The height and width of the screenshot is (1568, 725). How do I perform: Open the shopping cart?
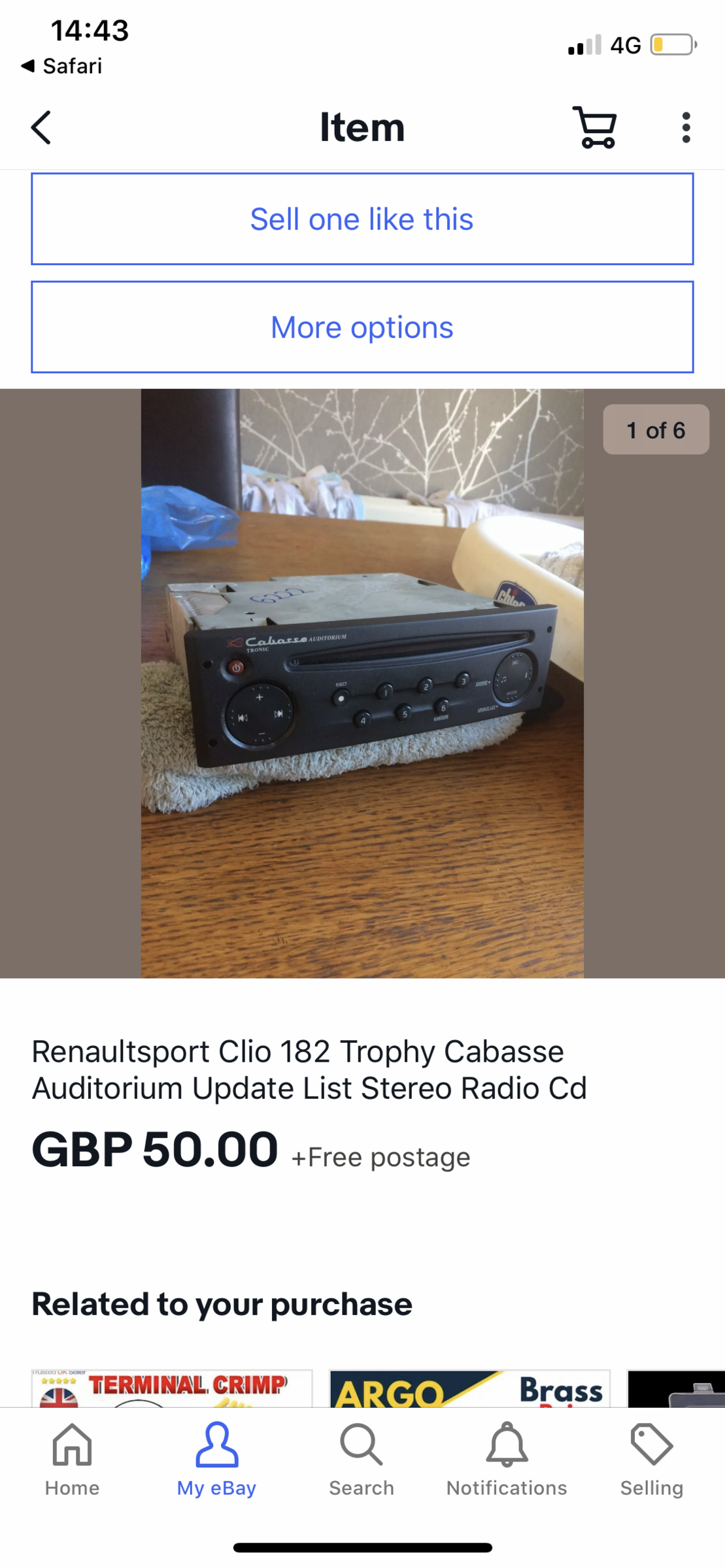point(594,127)
